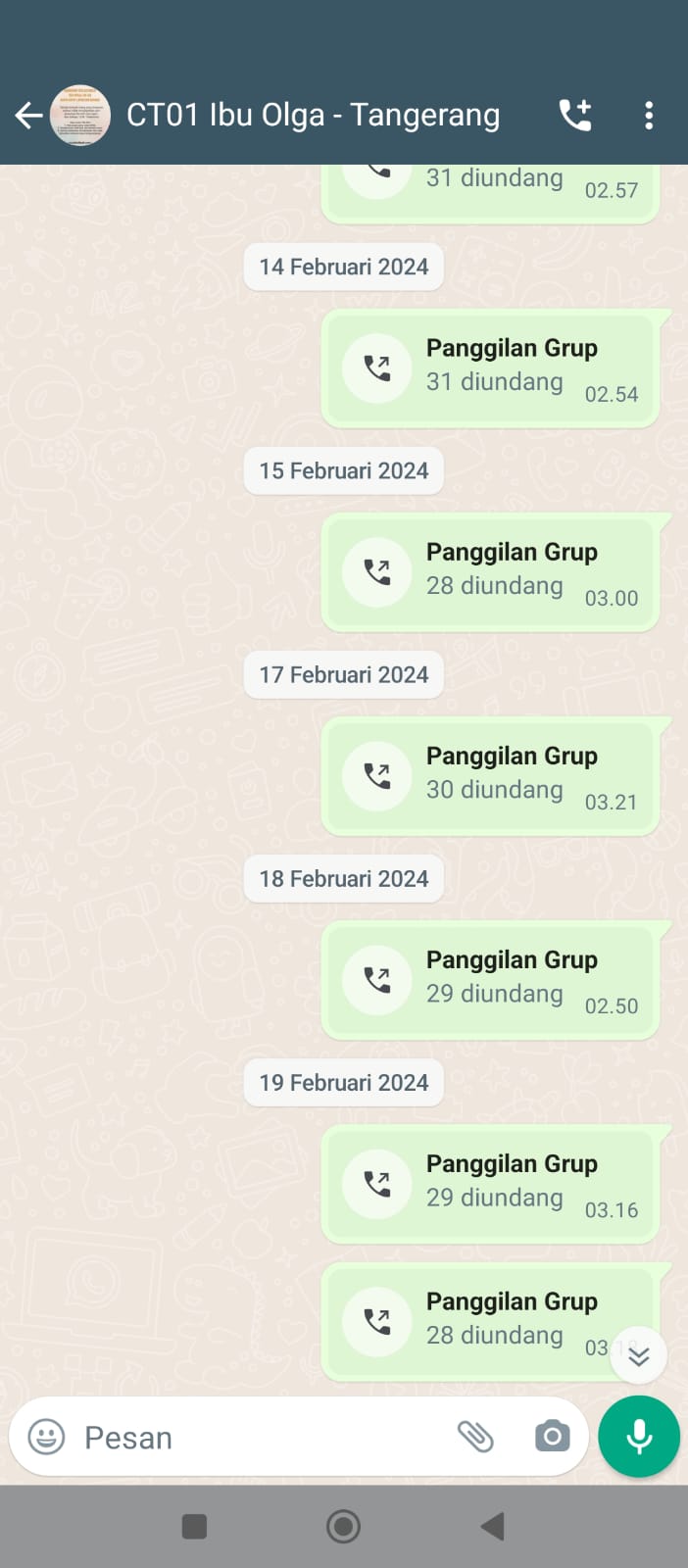Attach a file with the paperclip

(475, 1437)
